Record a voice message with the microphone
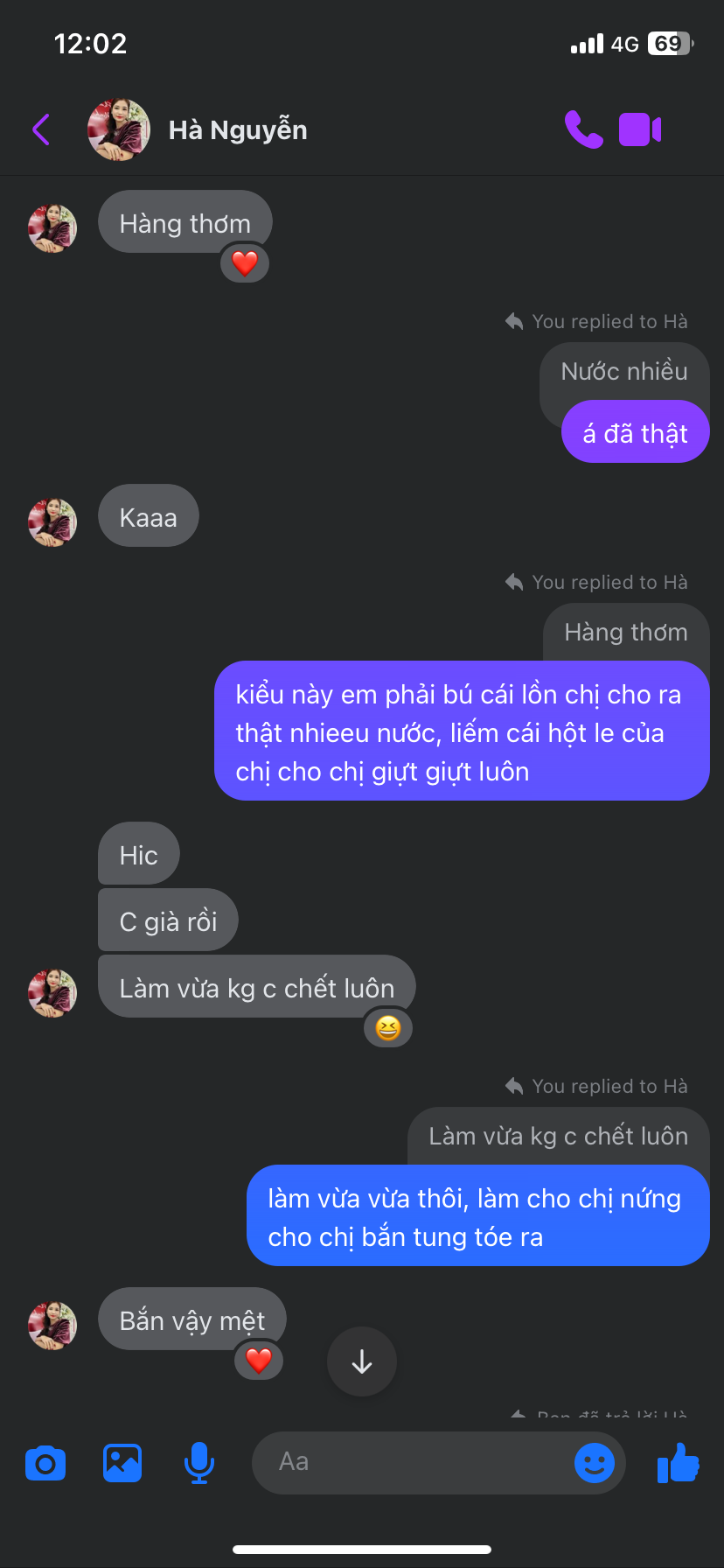This screenshot has width=724, height=1568. (x=199, y=1463)
